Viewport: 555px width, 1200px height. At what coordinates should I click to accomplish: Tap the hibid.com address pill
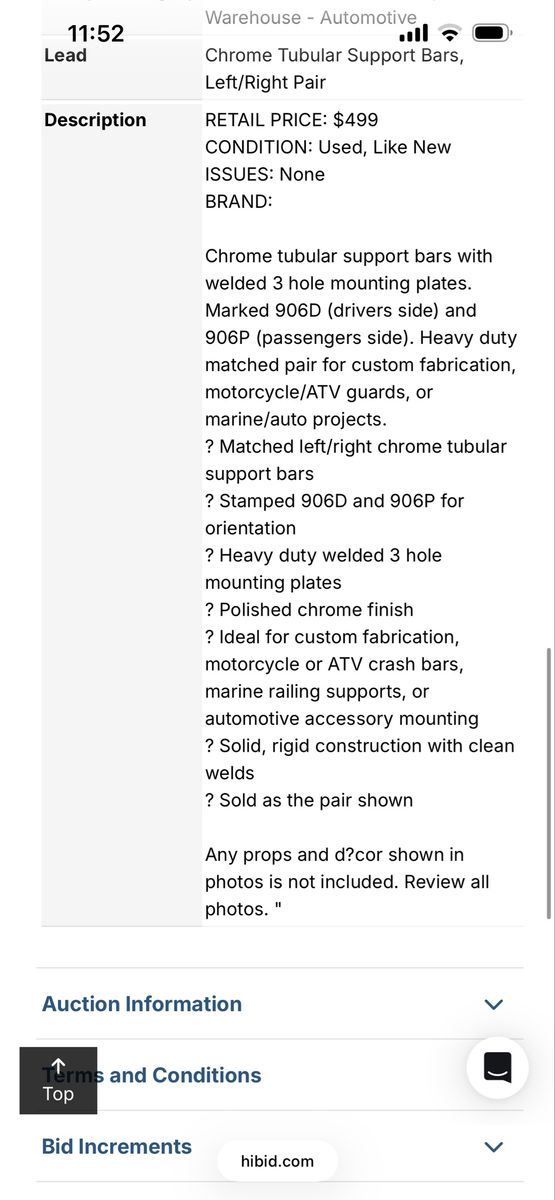pyautogui.click(x=277, y=1161)
